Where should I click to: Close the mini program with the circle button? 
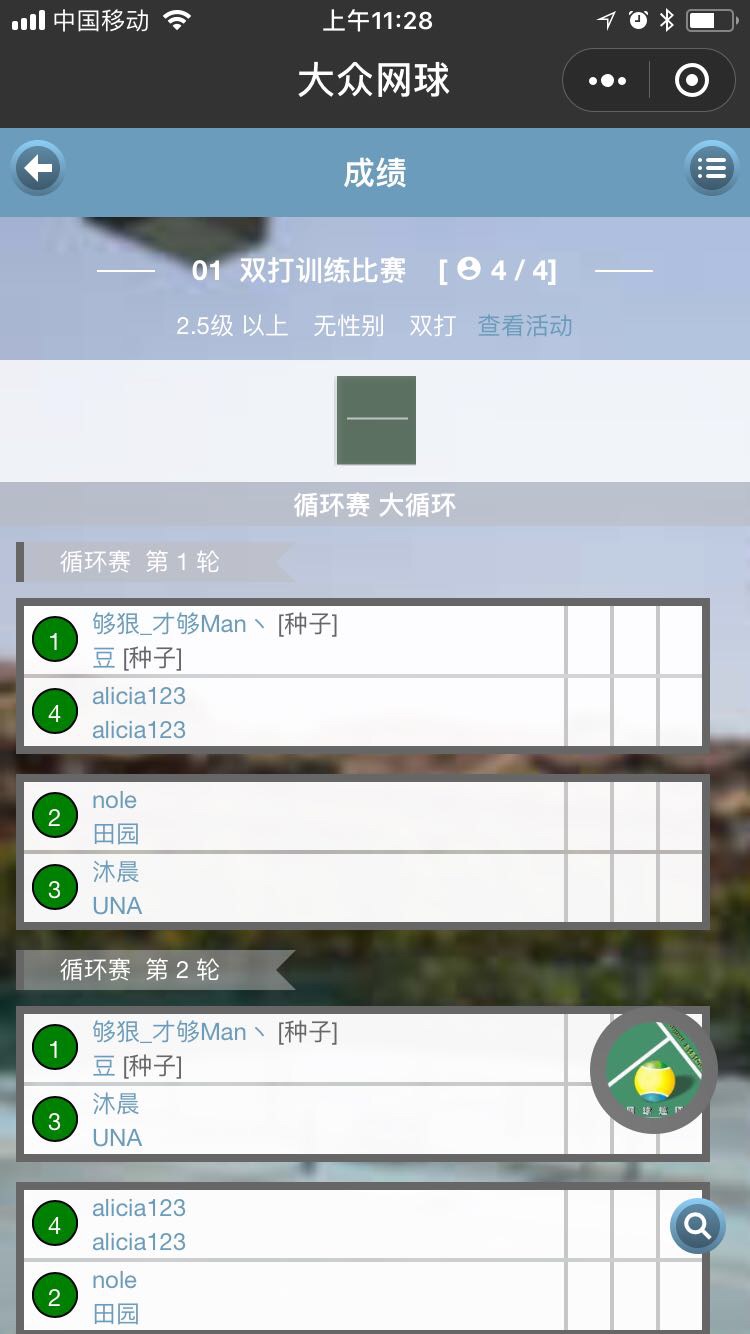pyautogui.click(x=692, y=81)
